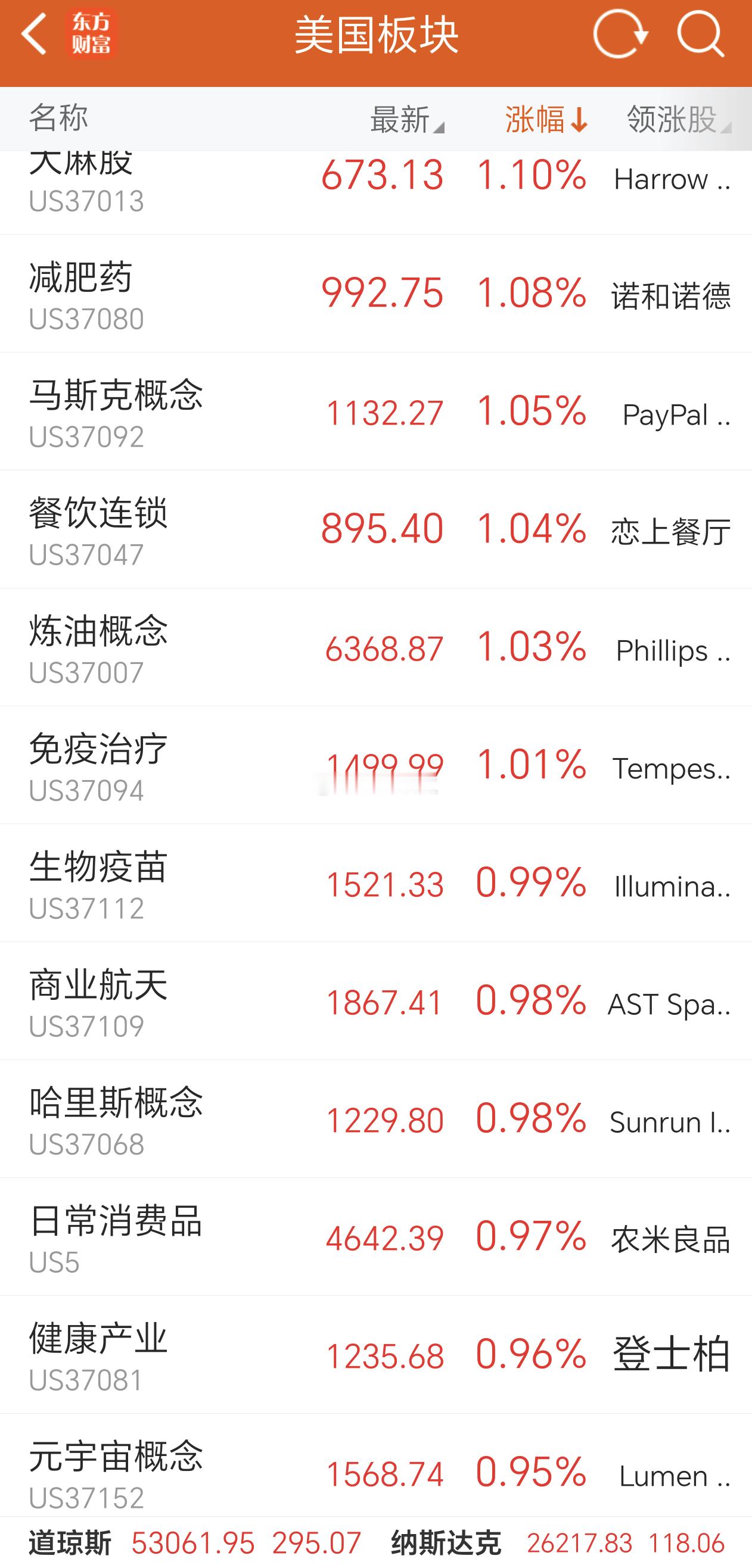
Task: View 炼油概念 sector details
Action: [x=375, y=647]
